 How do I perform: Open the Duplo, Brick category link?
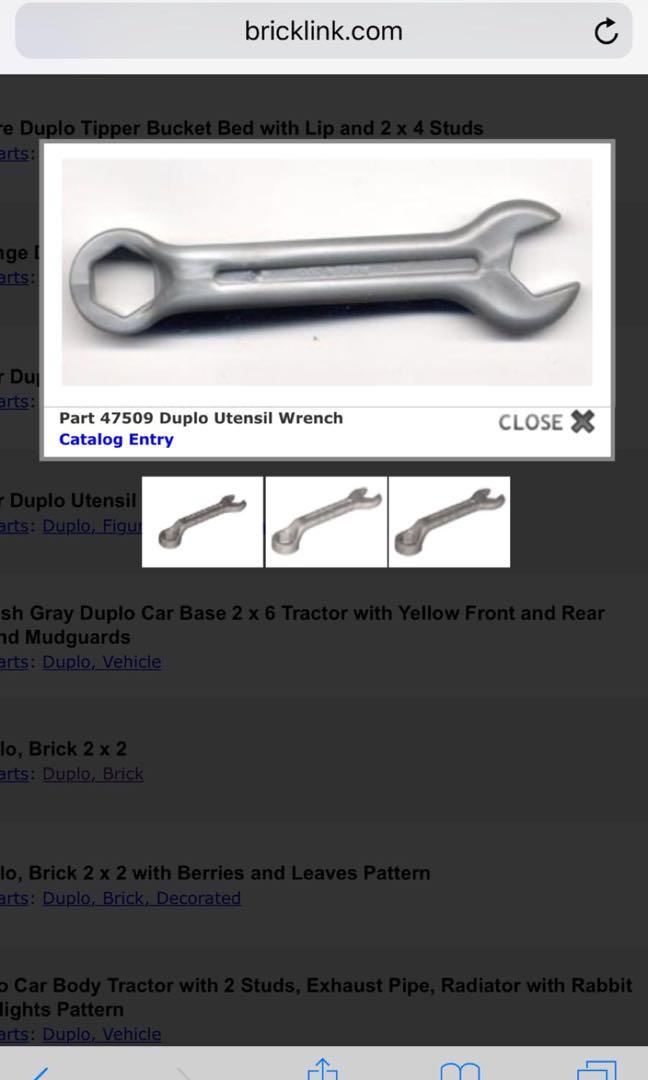[x=93, y=774]
